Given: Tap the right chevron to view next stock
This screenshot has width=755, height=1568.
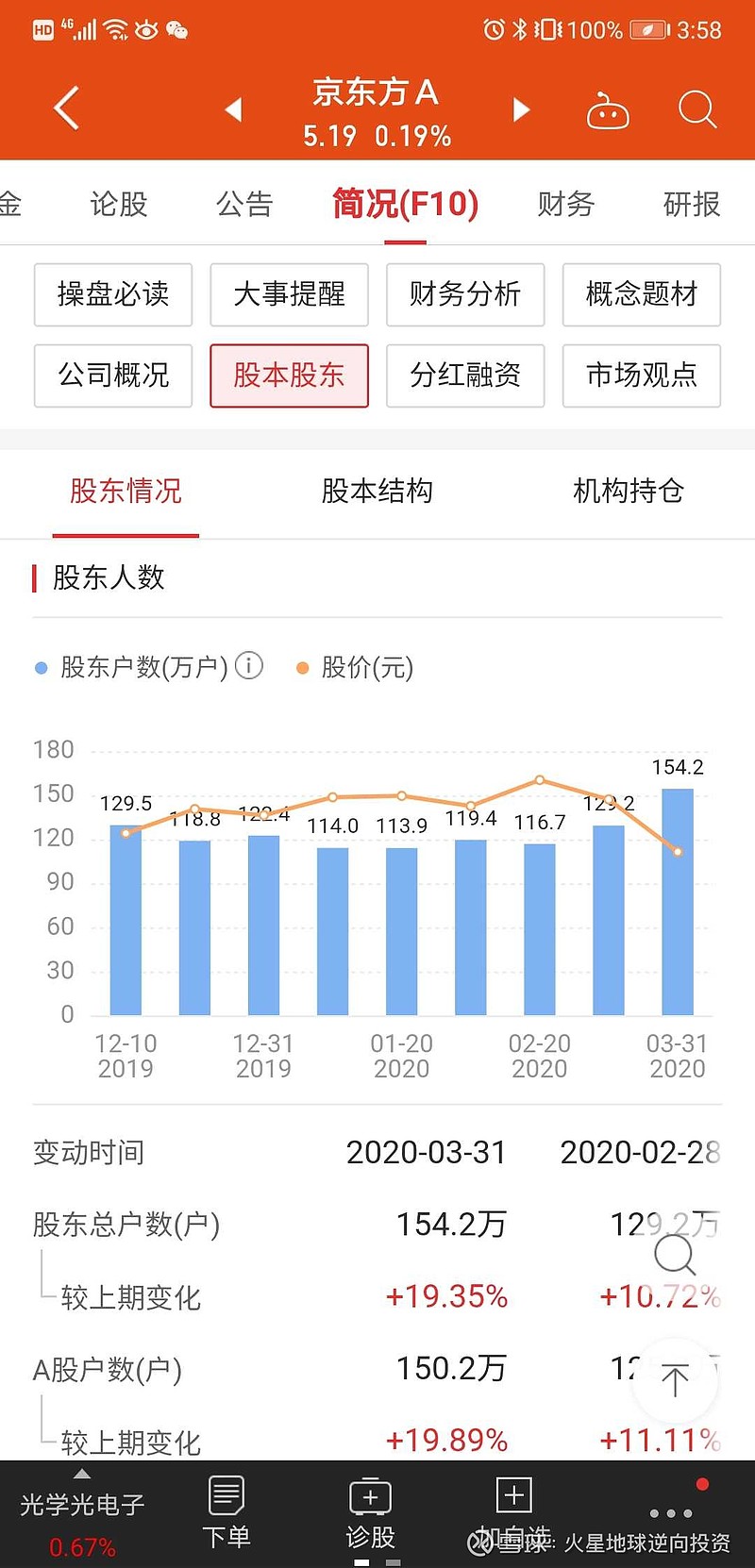Looking at the screenshot, I should (521, 109).
